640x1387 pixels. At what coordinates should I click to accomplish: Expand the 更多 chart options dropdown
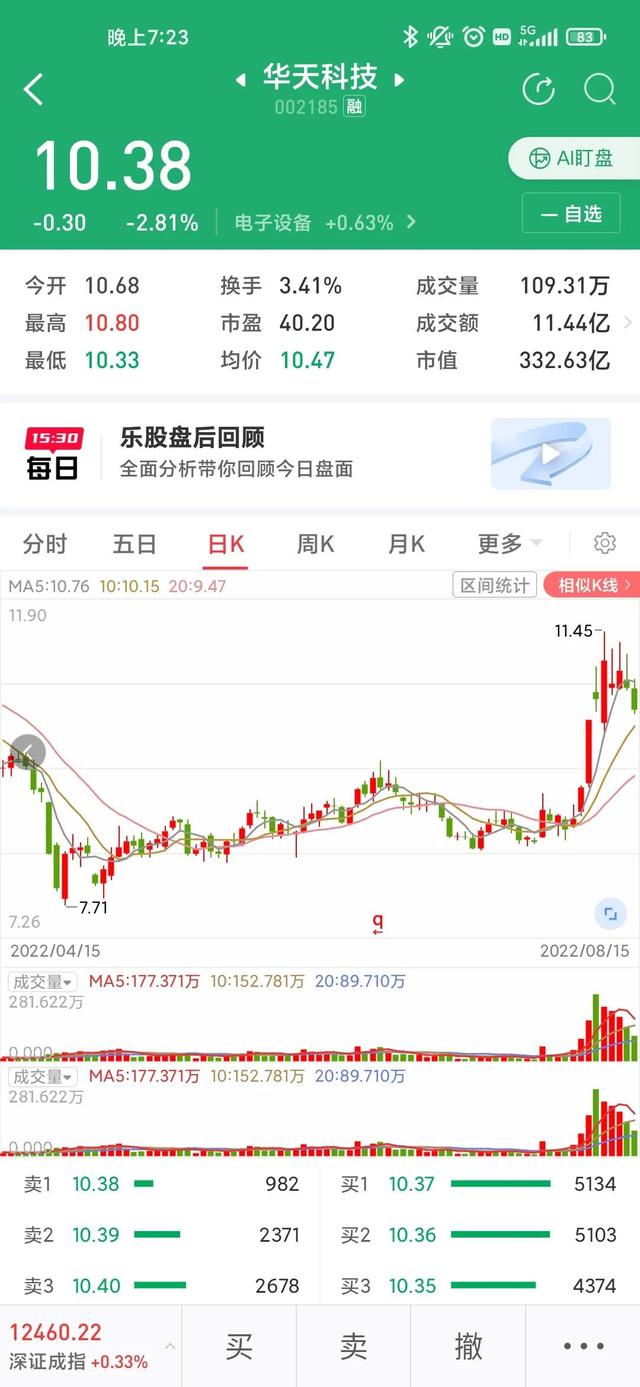(x=509, y=544)
